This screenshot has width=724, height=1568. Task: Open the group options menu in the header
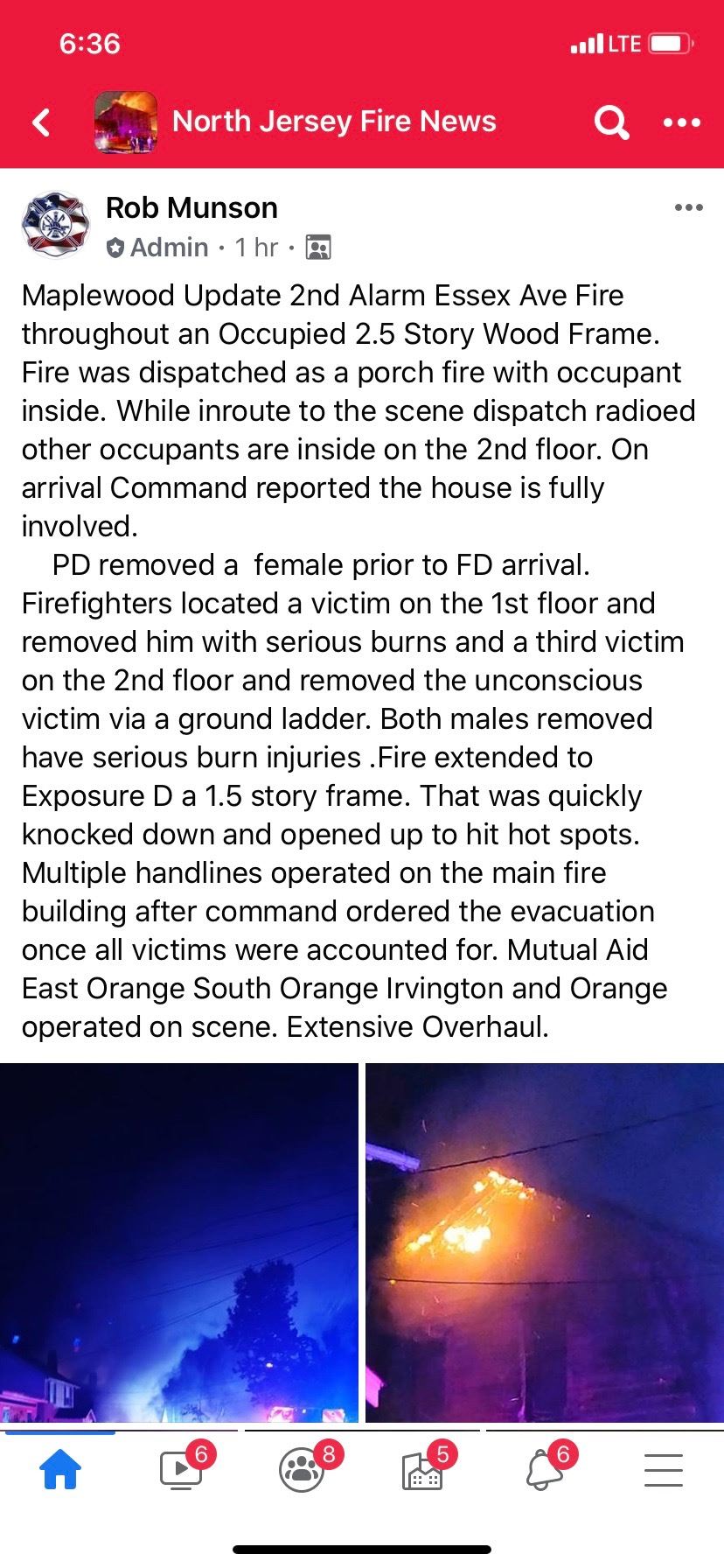click(682, 122)
